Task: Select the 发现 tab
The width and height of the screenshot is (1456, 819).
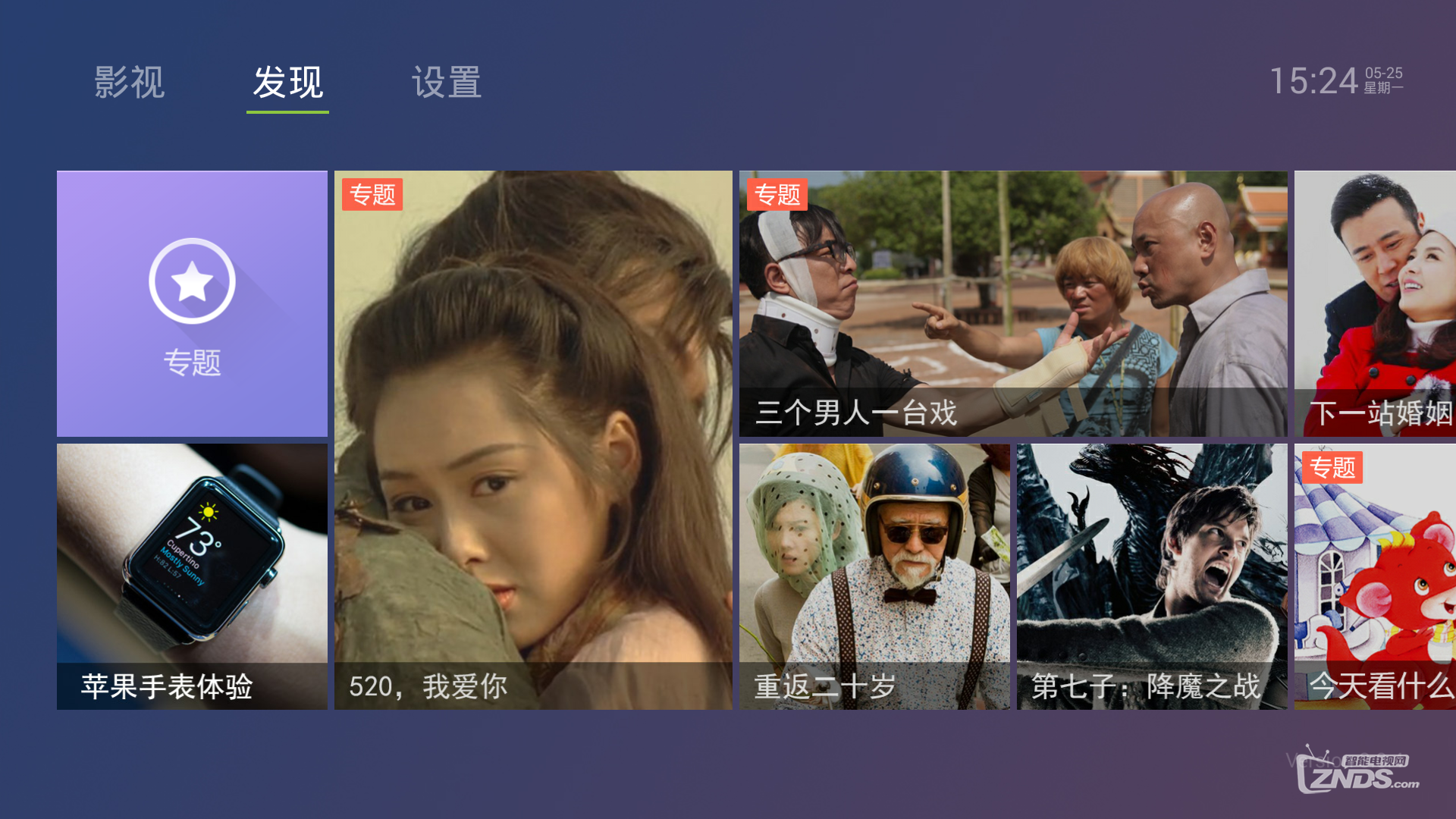Action: [287, 82]
